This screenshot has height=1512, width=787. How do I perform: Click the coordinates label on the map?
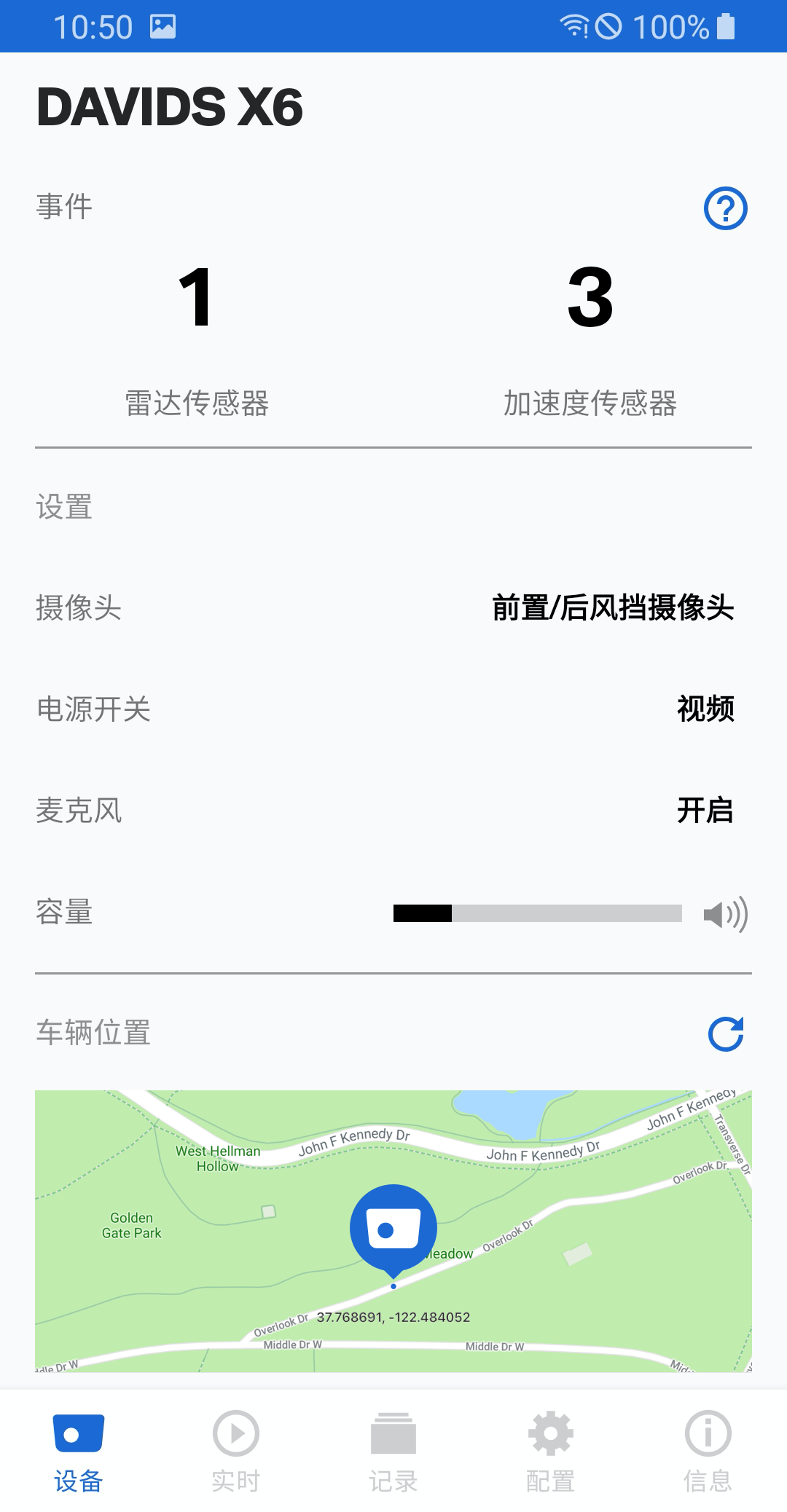click(393, 1317)
